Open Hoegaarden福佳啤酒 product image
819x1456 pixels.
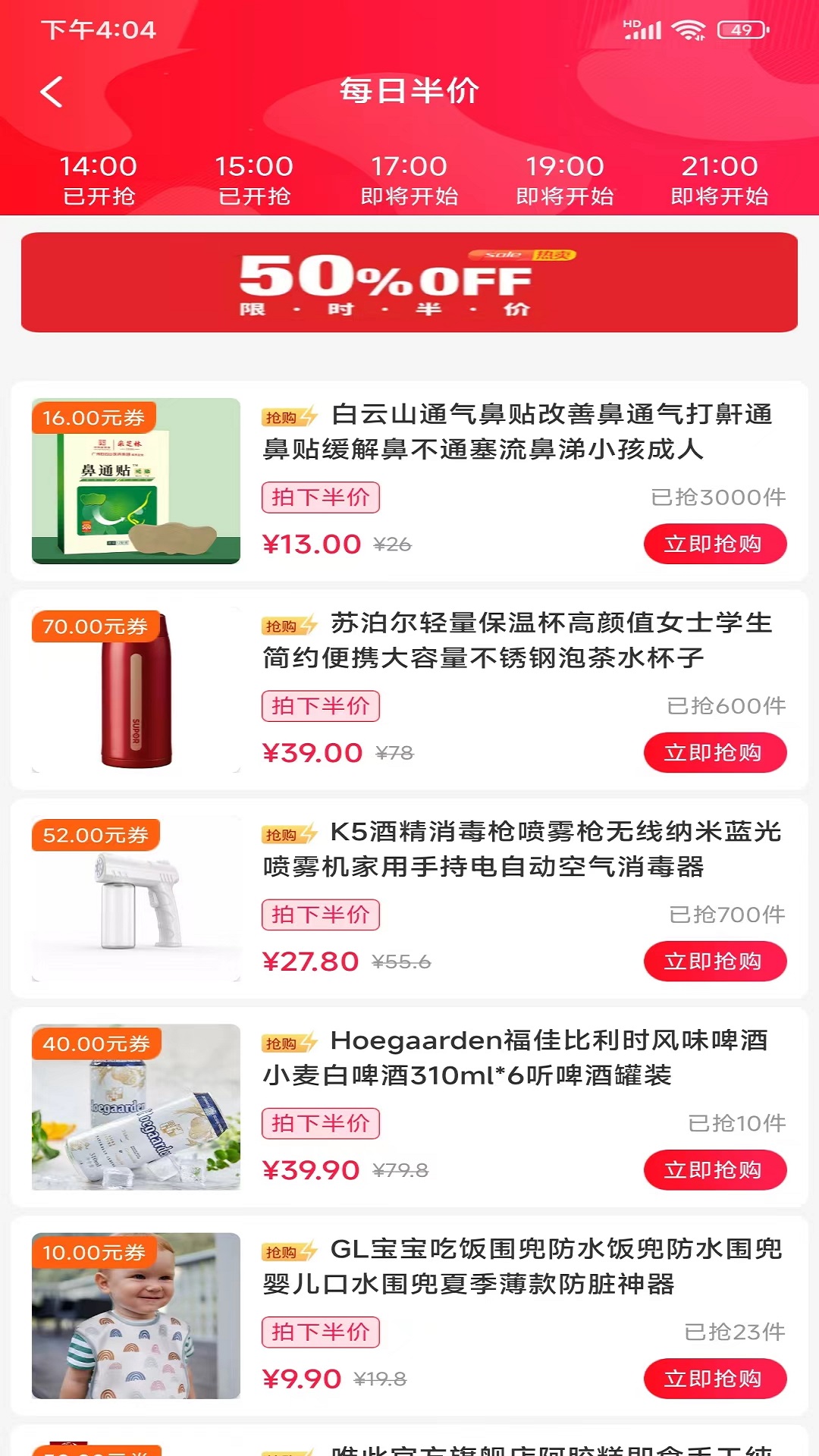pos(136,1106)
